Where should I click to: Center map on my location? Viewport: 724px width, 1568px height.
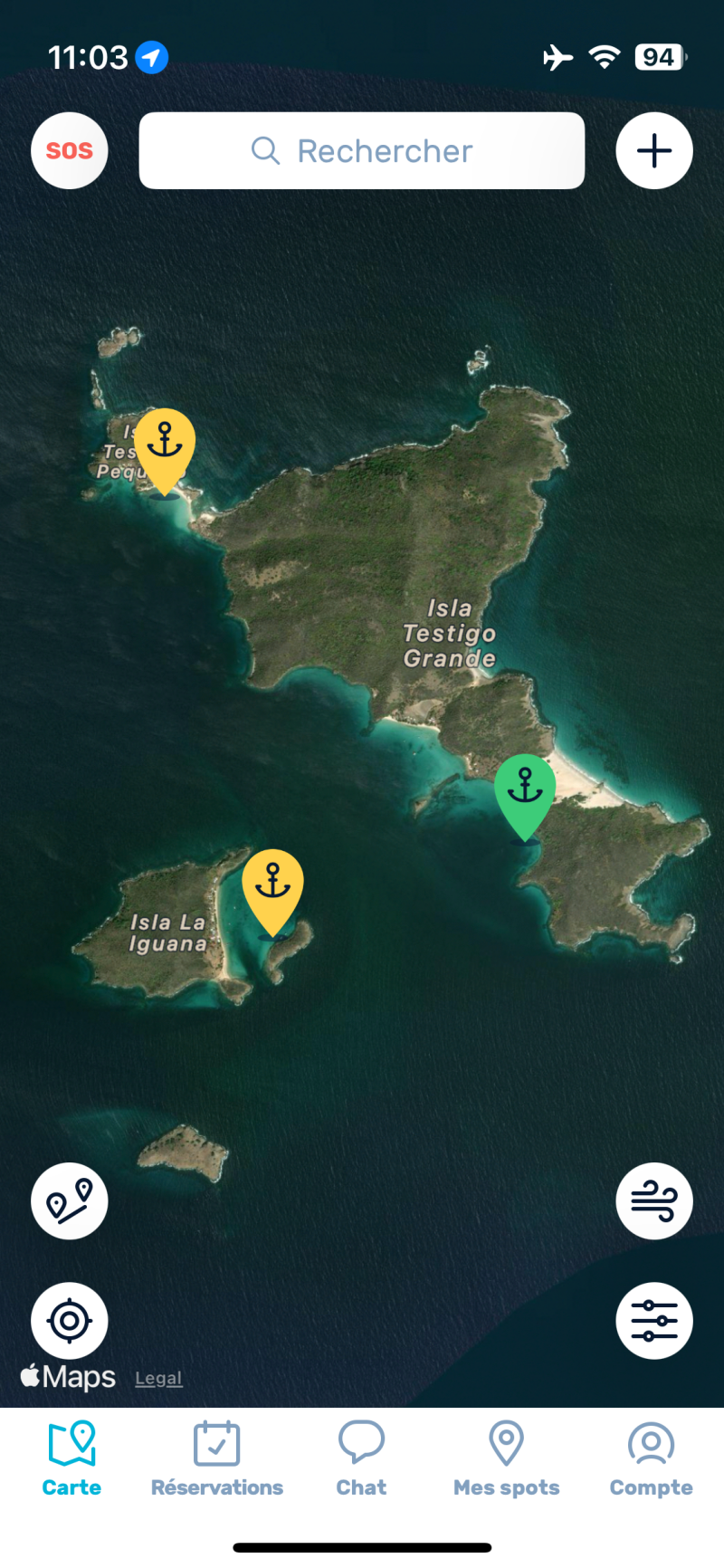[70, 1321]
